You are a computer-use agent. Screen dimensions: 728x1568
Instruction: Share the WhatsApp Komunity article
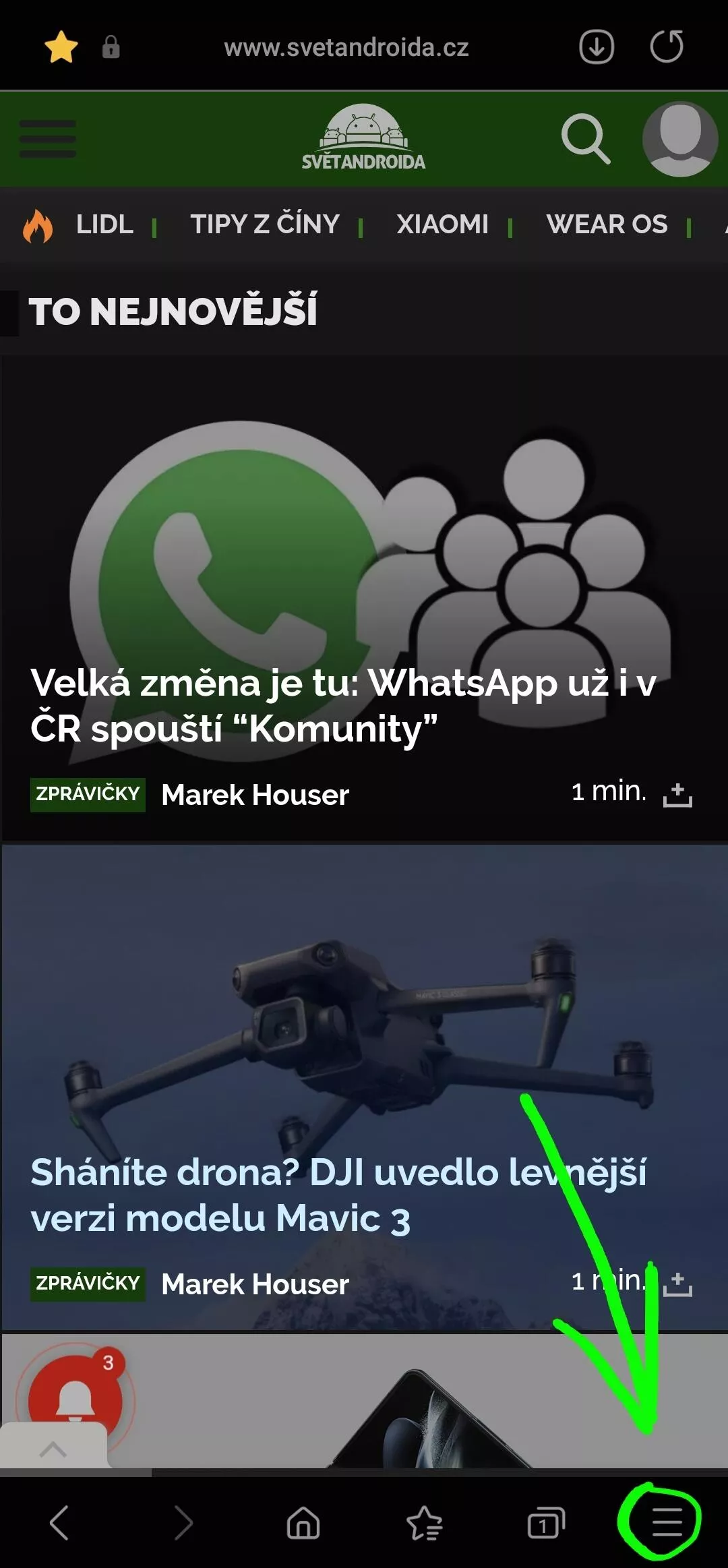click(x=677, y=794)
